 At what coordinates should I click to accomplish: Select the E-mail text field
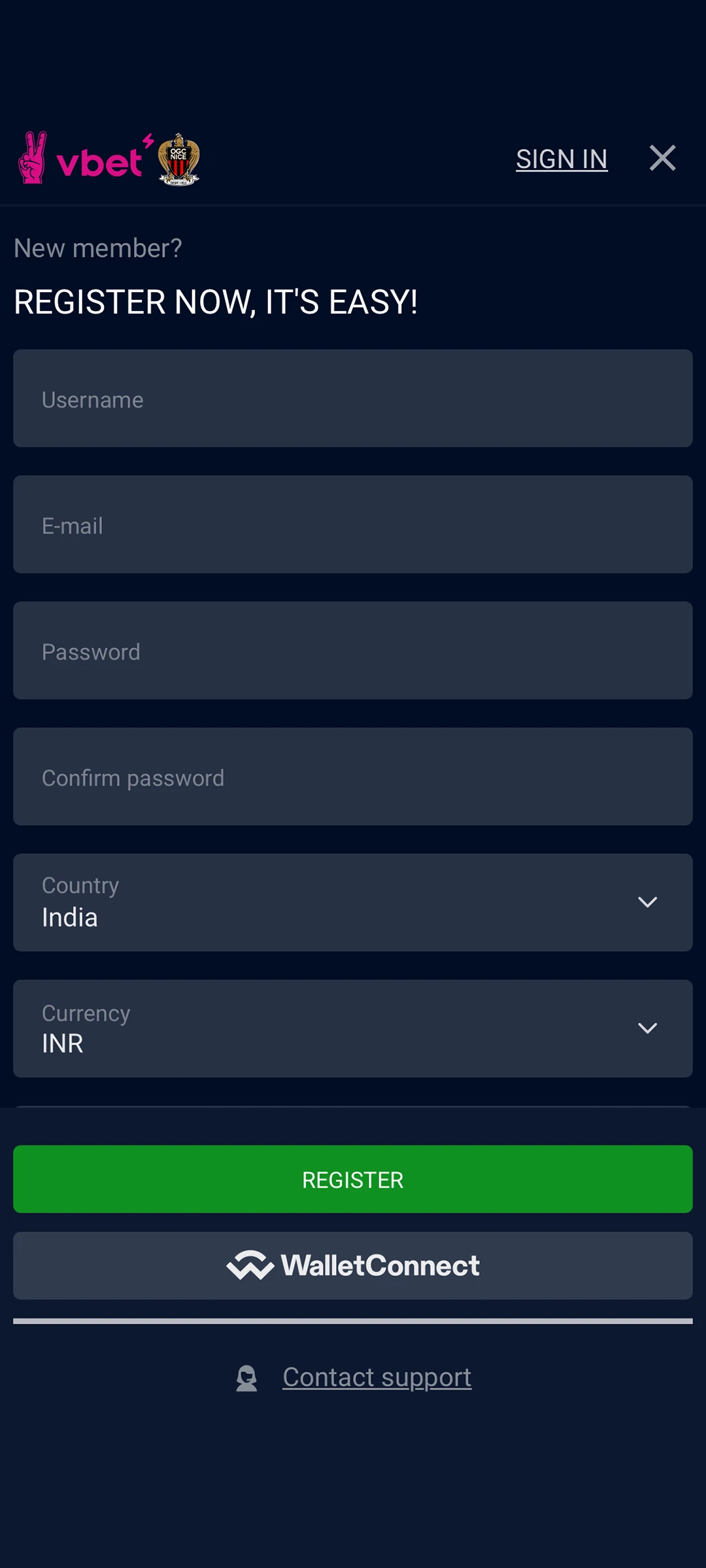point(353,525)
